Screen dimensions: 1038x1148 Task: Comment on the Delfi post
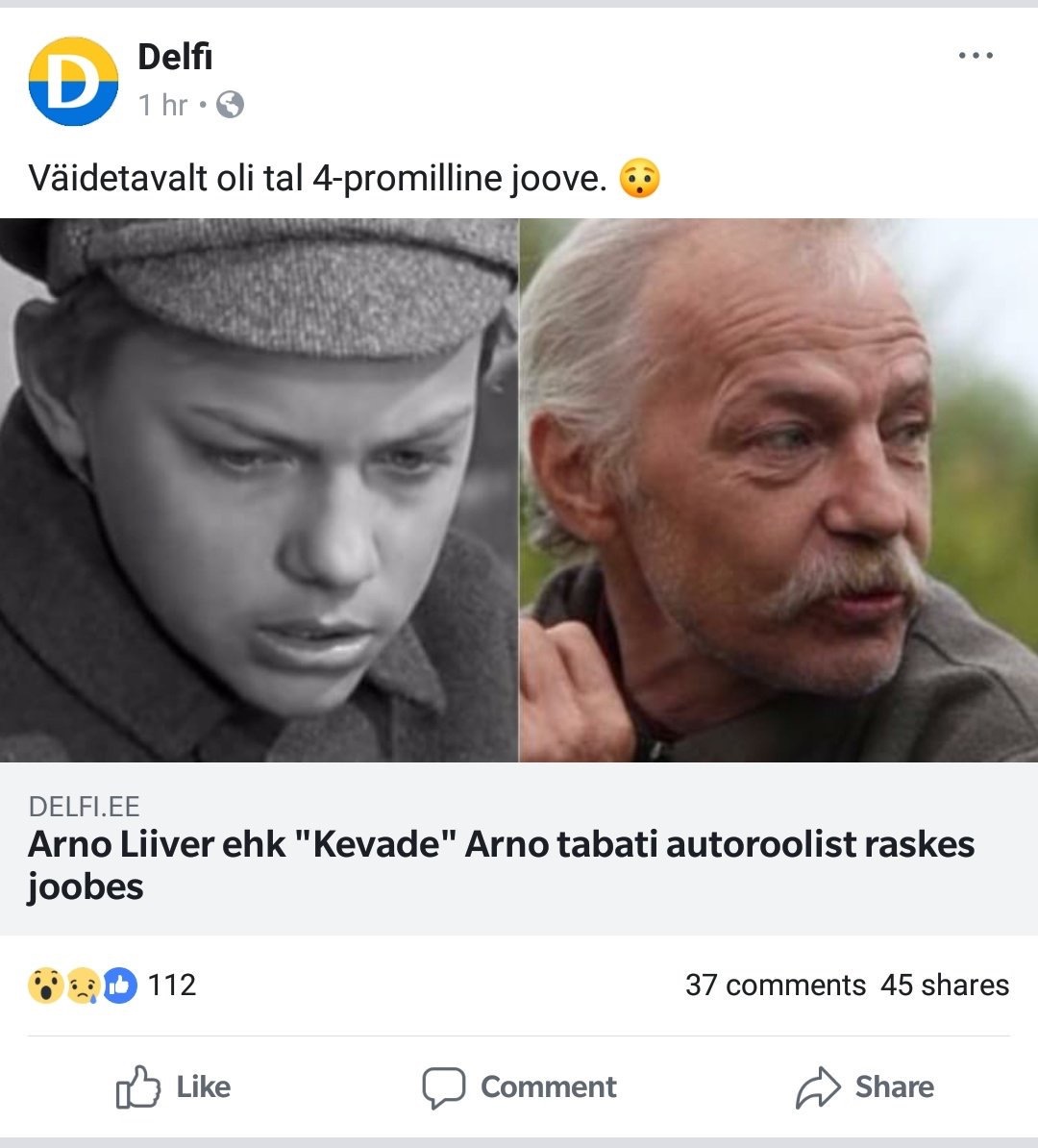pos(520,1086)
